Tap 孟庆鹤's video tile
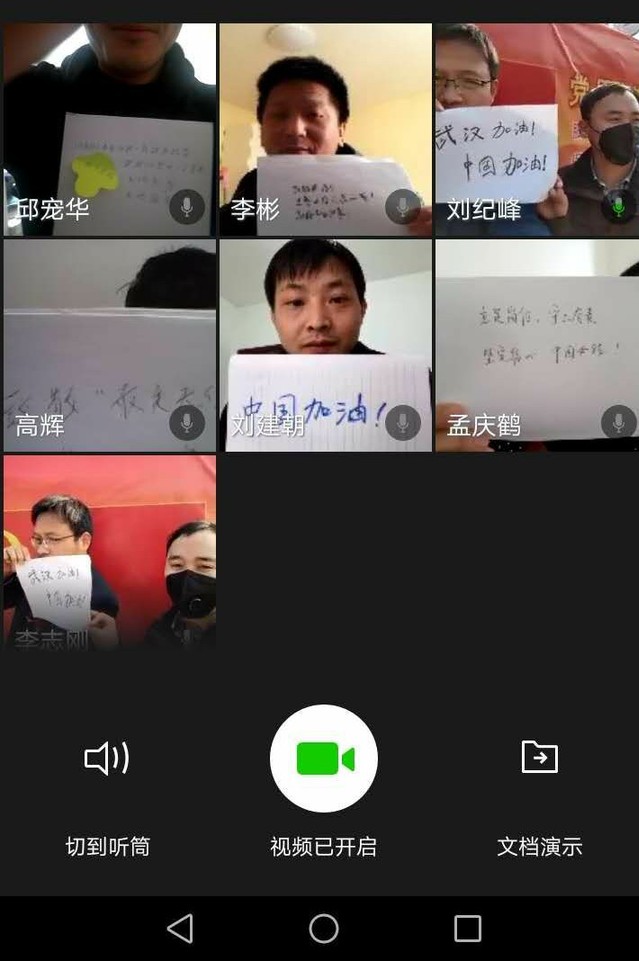The image size is (639, 961). (x=537, y=345)
